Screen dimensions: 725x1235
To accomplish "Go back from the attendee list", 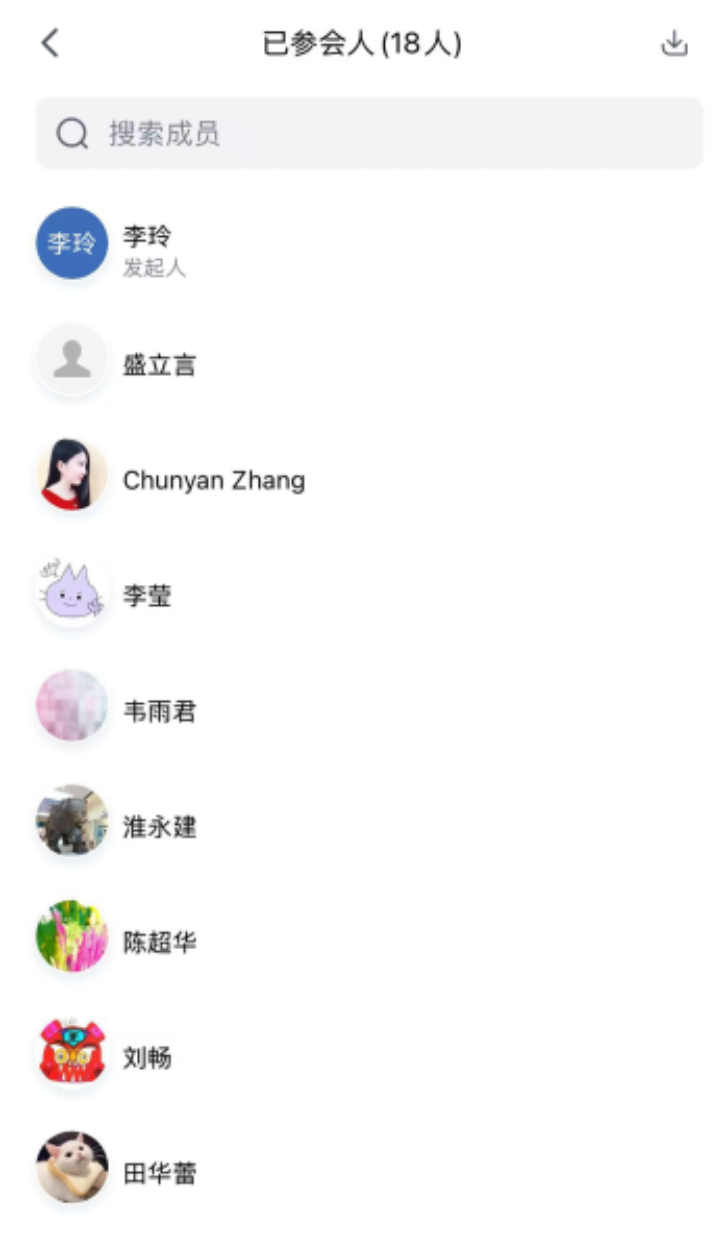I will coord(51,43).
